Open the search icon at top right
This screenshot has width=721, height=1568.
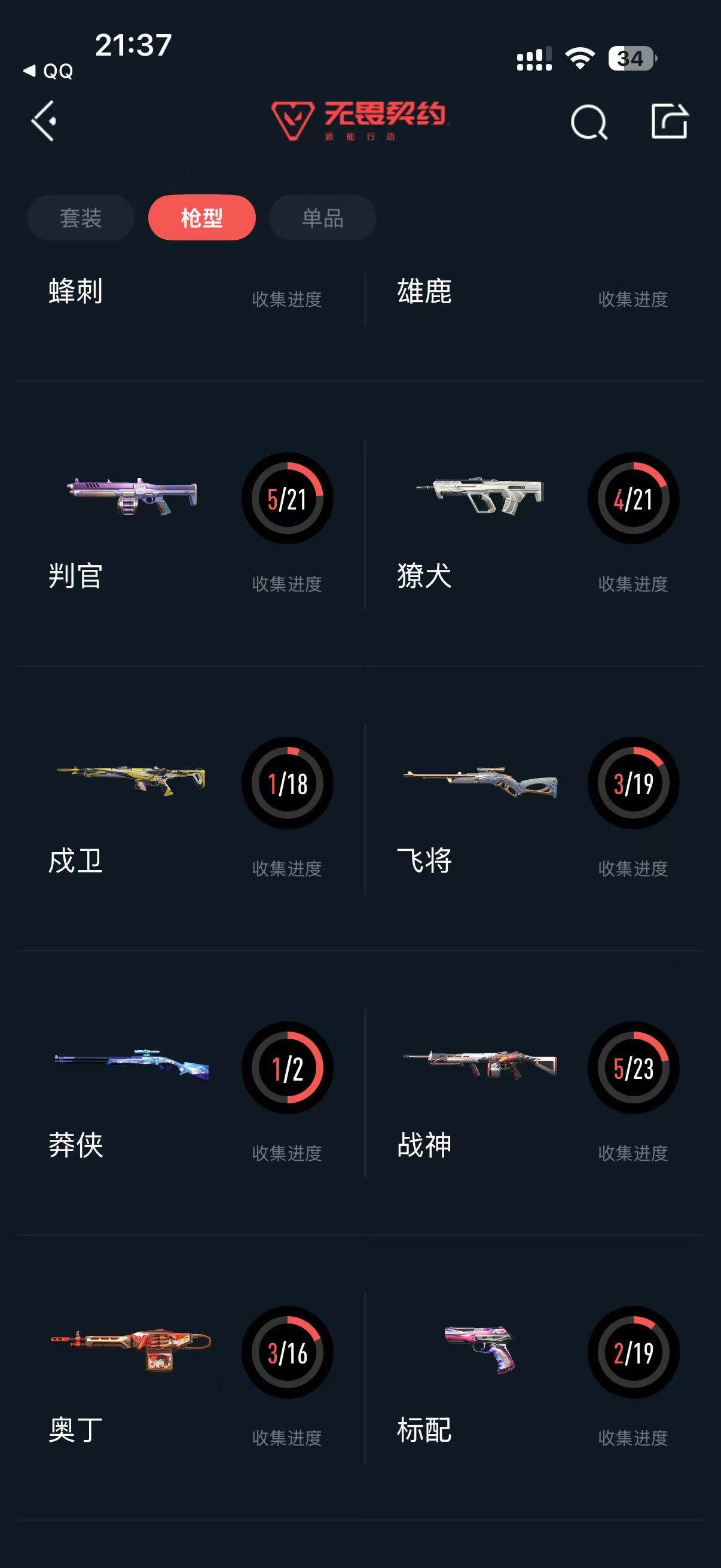(x=588, y=122)
